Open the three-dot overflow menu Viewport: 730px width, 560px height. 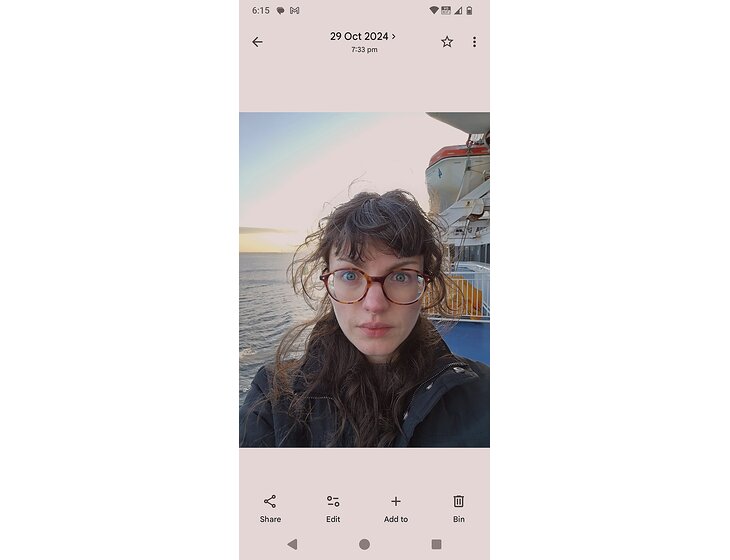point(474,42)
